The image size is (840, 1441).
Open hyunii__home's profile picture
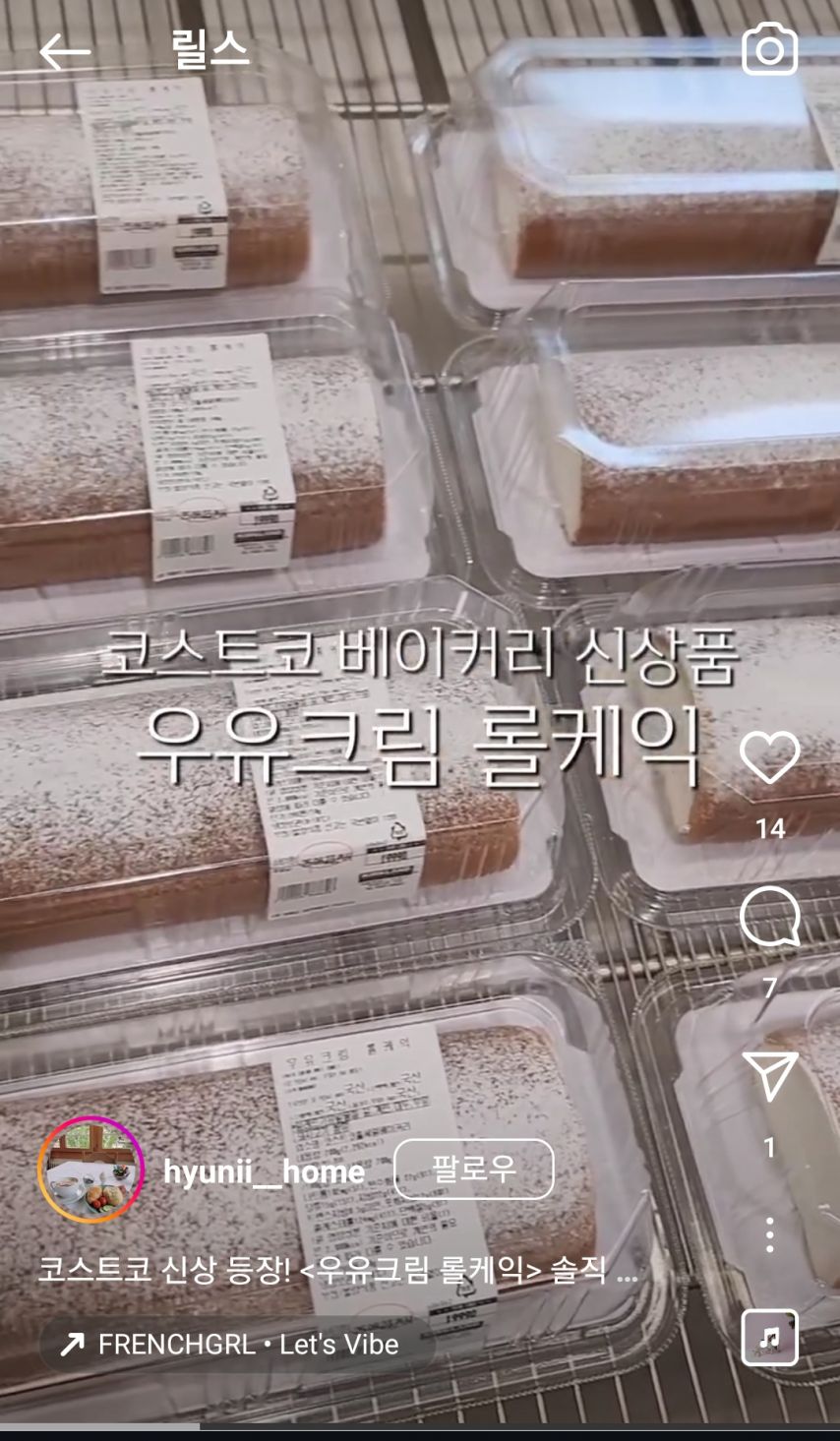pyautogui.click(x=90, y=1170)
